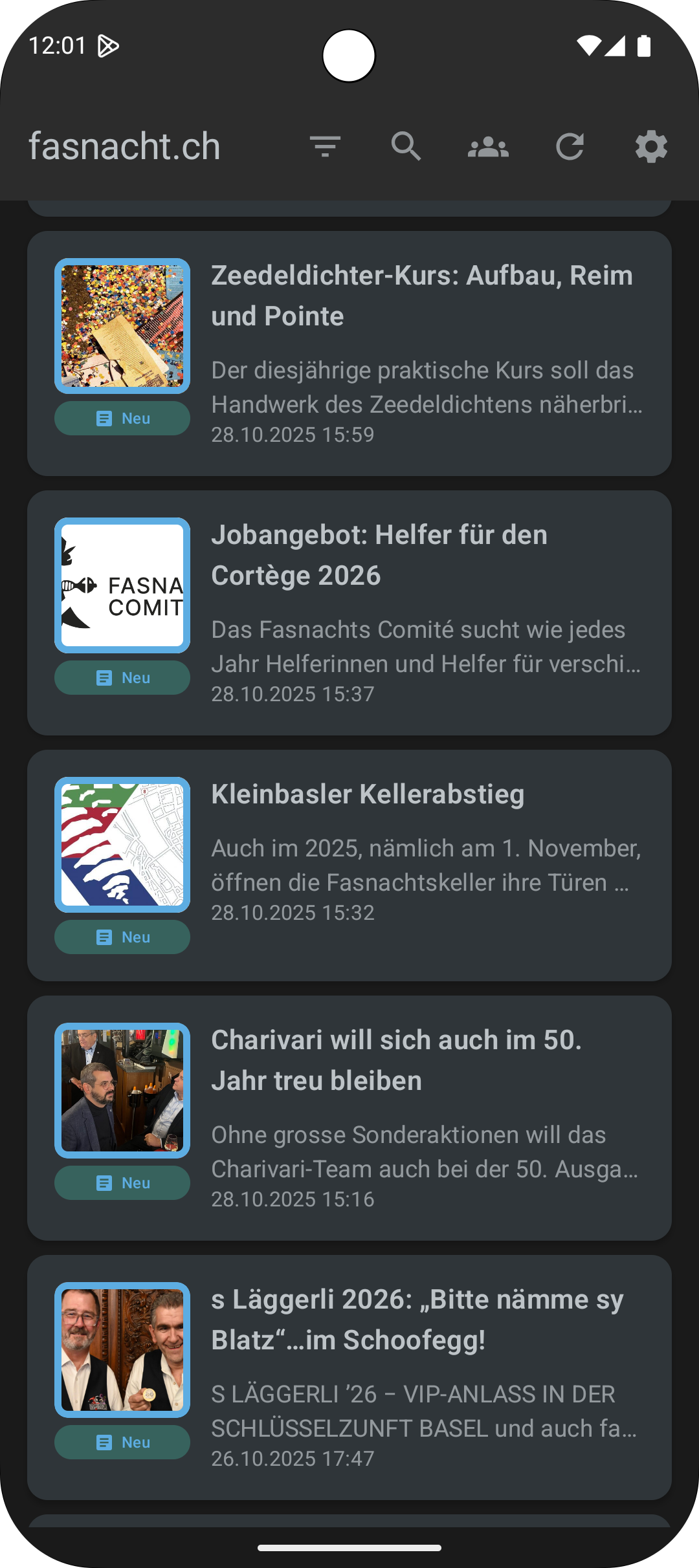Open the groups icon in the toolbar
The height and width of the screenshot is (1568, 699).
488,147
